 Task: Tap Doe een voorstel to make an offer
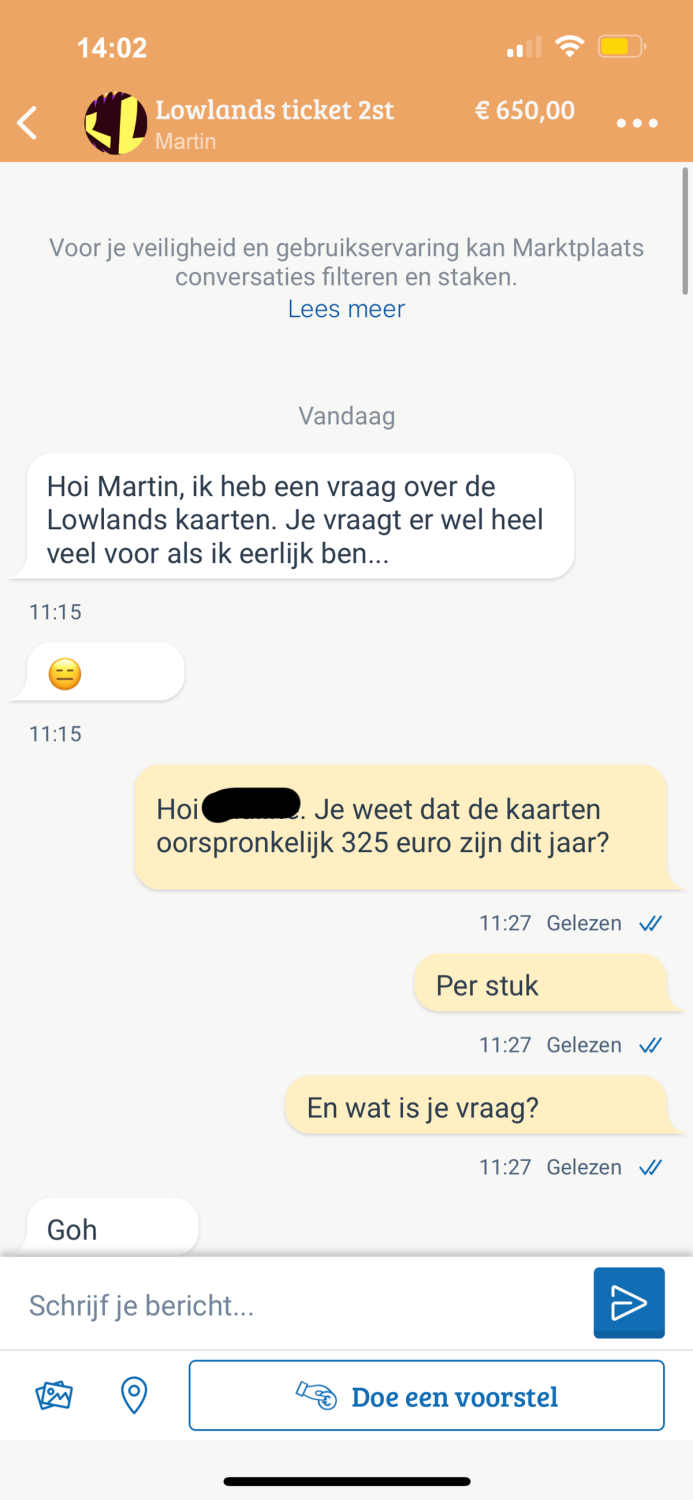pos(426,1396)
